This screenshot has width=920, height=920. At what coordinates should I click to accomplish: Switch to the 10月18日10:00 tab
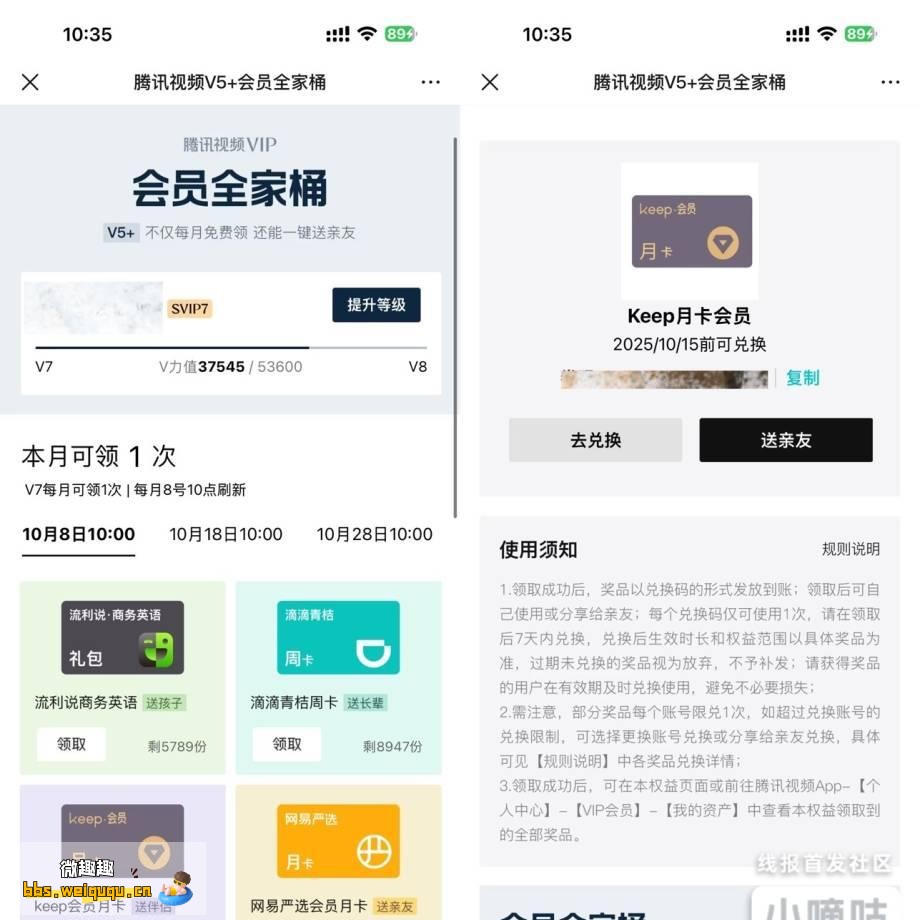pos(226,534)
